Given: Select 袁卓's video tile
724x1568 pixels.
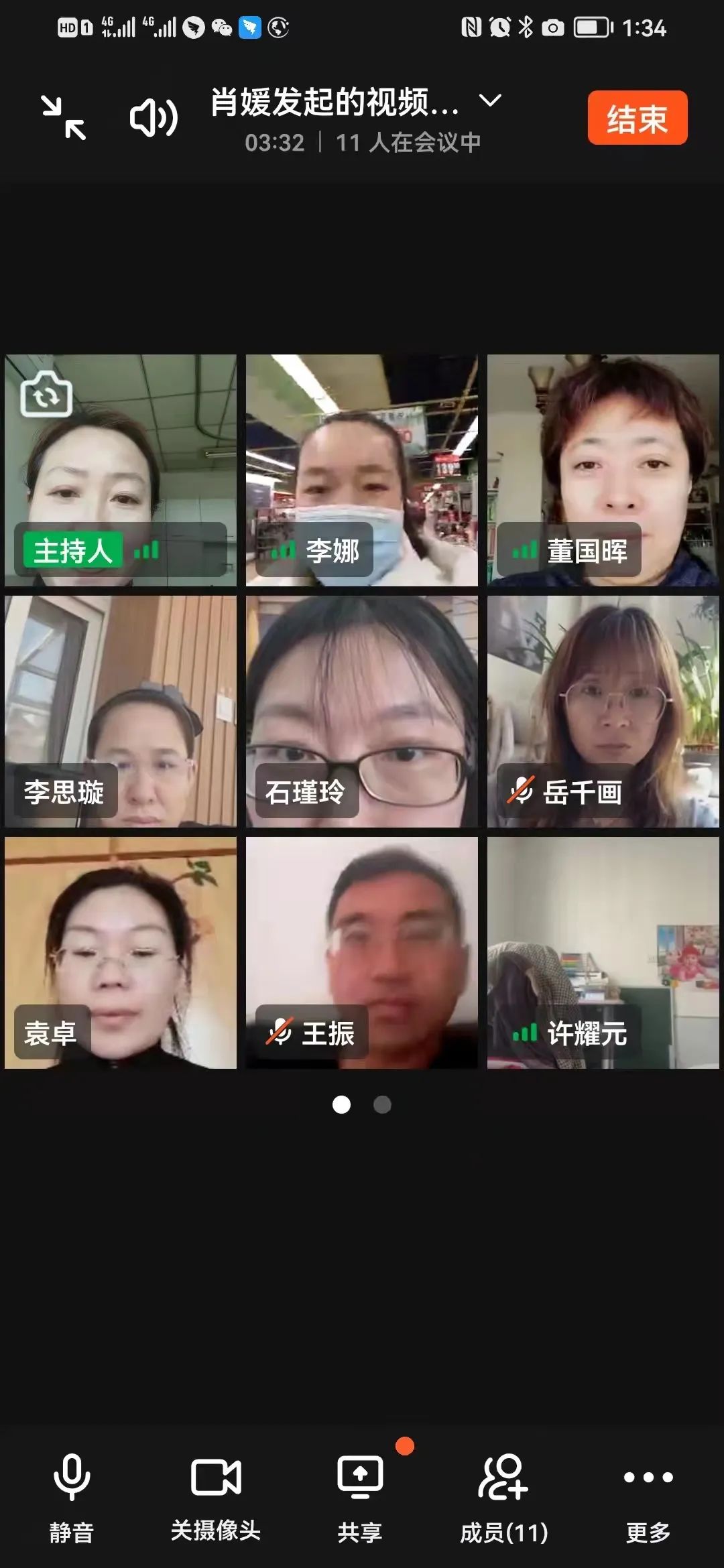Looking at the screenshot, I should 121,952.
